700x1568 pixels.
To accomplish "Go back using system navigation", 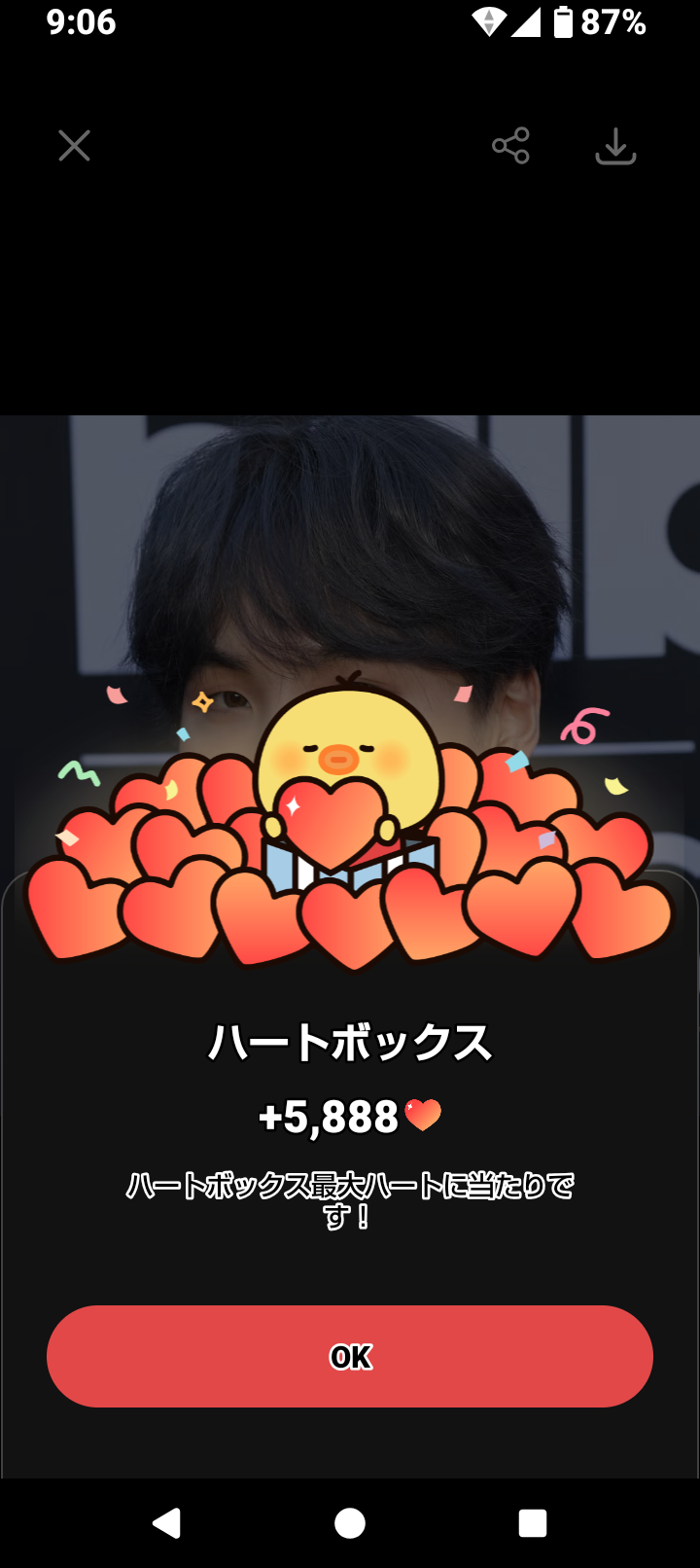I will [167, 1522].
